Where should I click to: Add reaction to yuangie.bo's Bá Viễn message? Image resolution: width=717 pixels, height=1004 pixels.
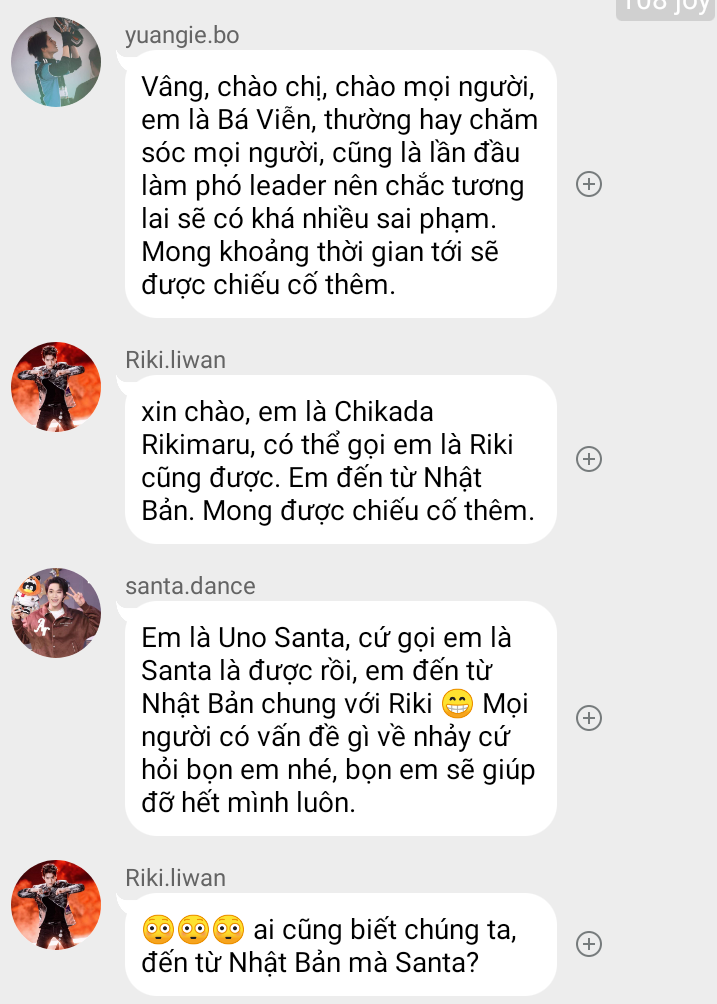(589, 184)
